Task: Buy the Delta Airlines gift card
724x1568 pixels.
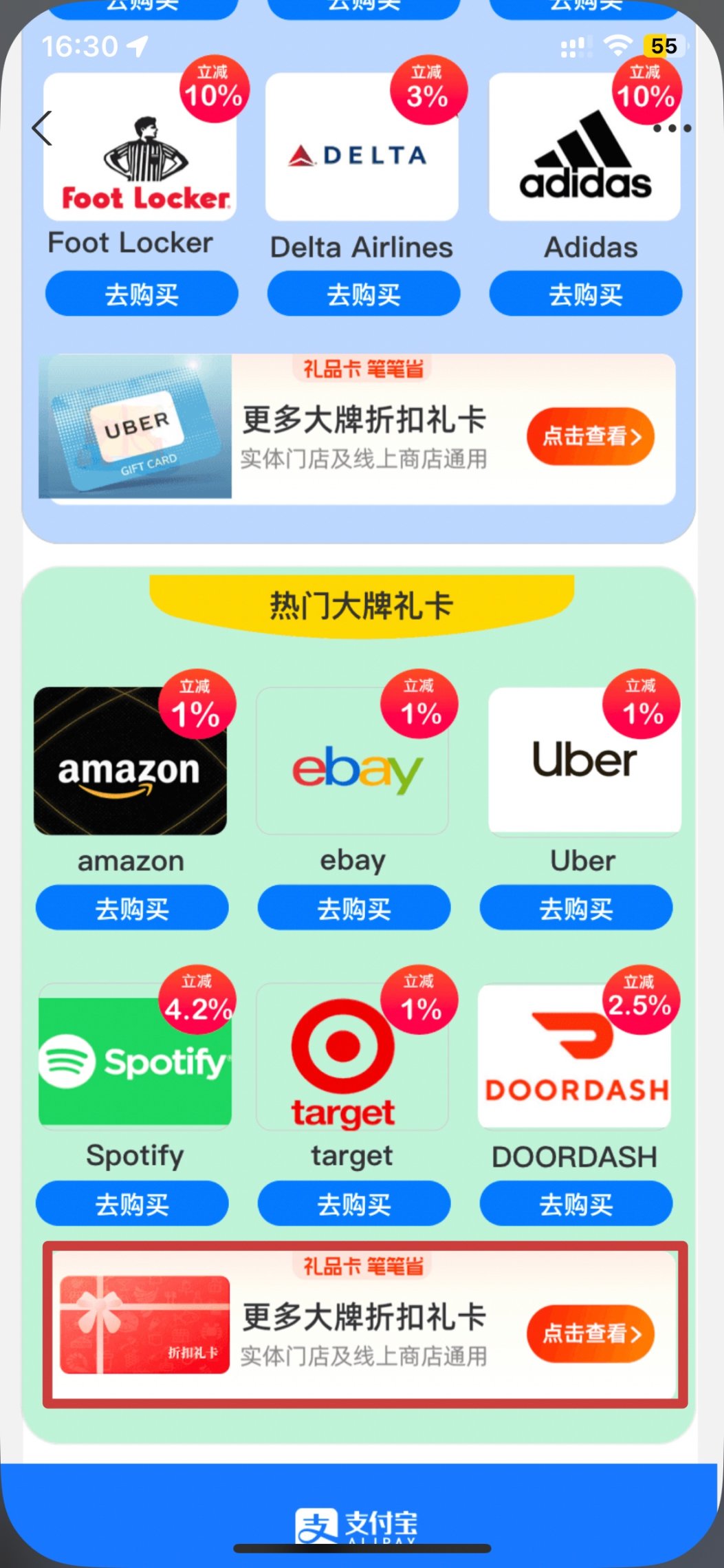Action: click(x=363, y=294)
